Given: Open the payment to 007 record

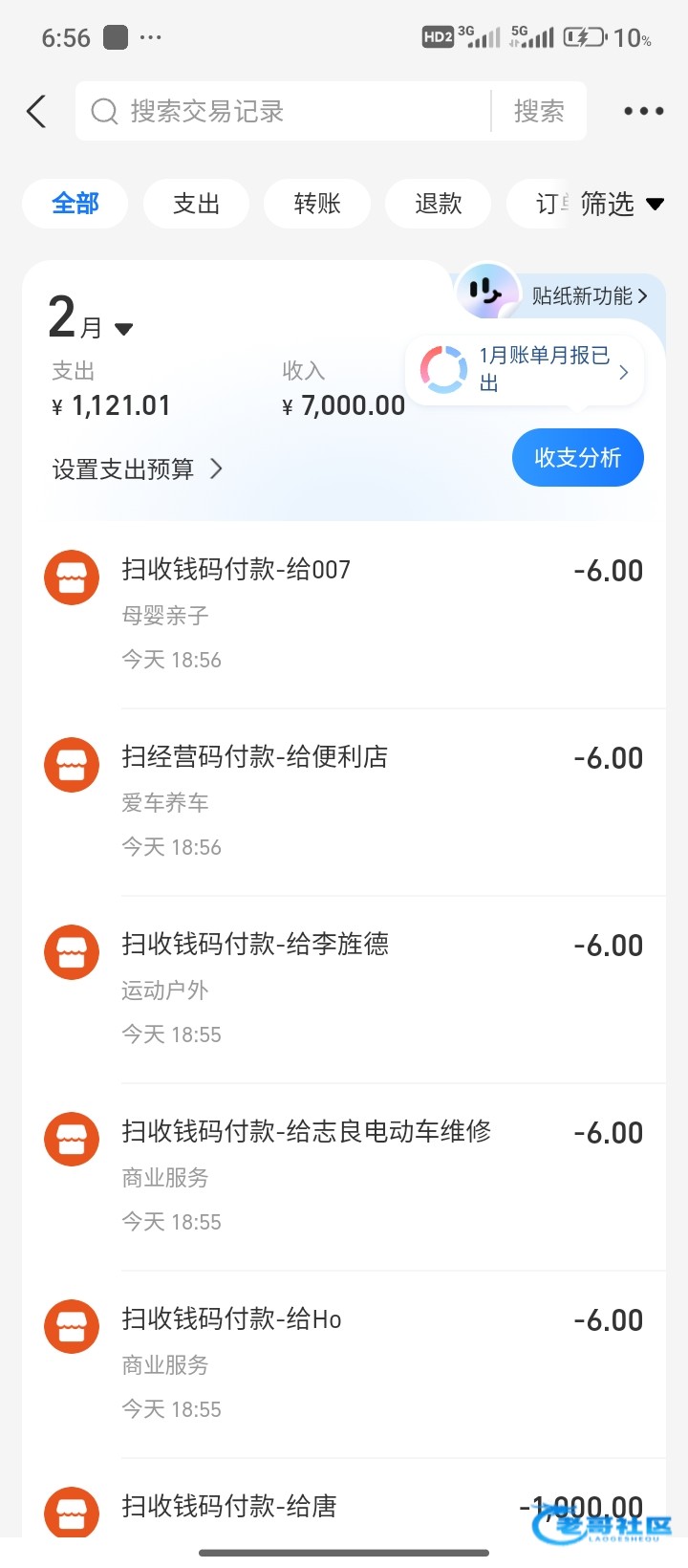Looking at the screenshot, I should click(344, 612).
